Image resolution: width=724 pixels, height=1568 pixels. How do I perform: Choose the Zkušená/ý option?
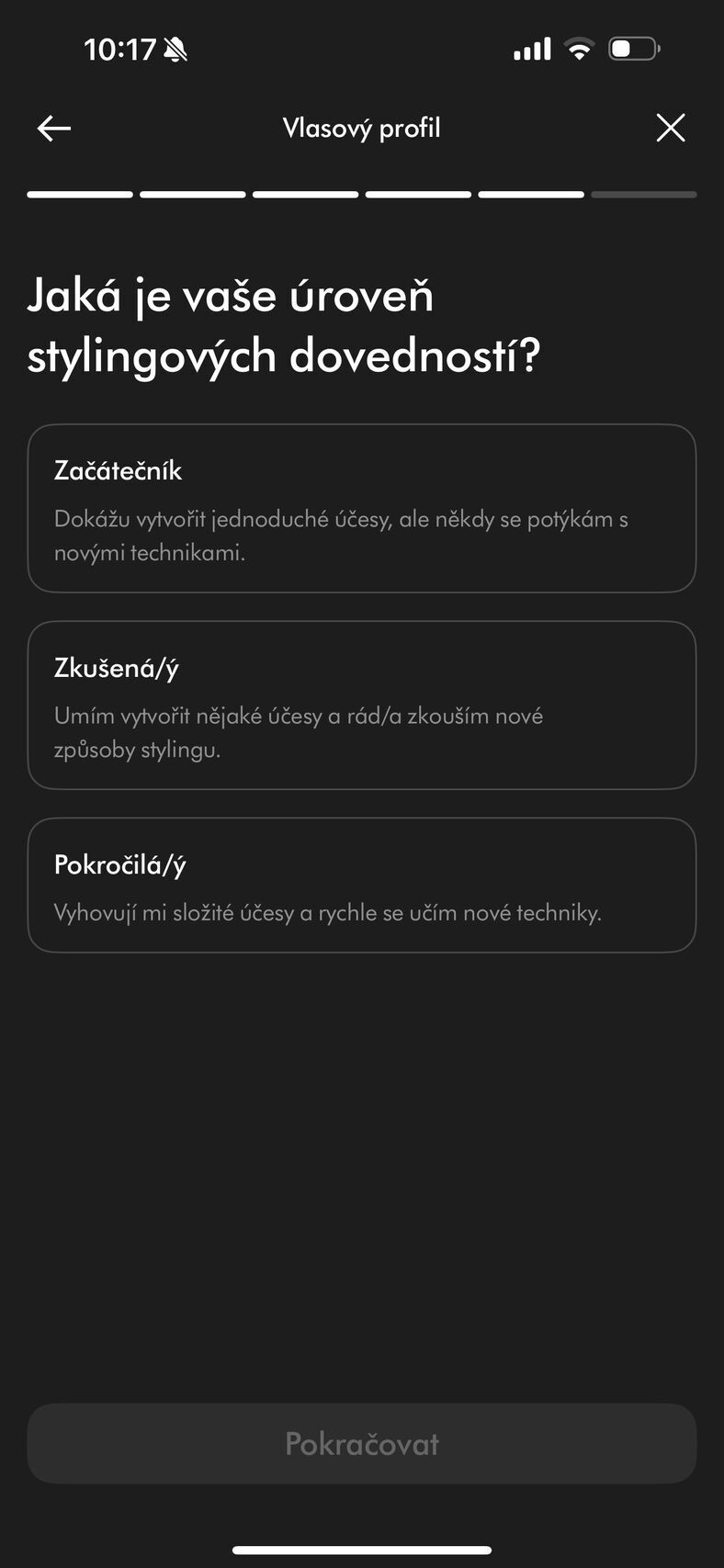pyautogui.click(x=361, y=705)
